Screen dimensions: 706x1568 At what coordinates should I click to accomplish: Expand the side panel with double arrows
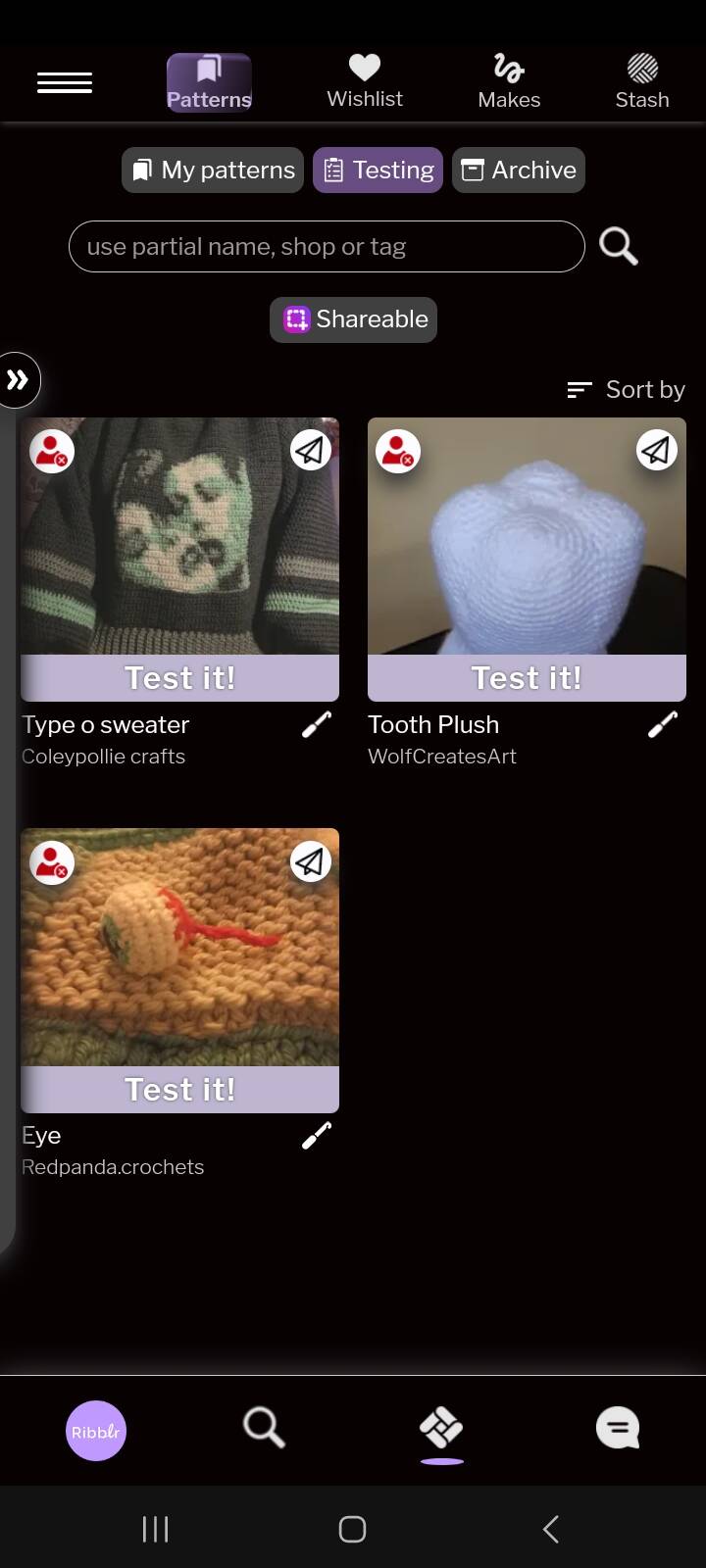(18, 380)
